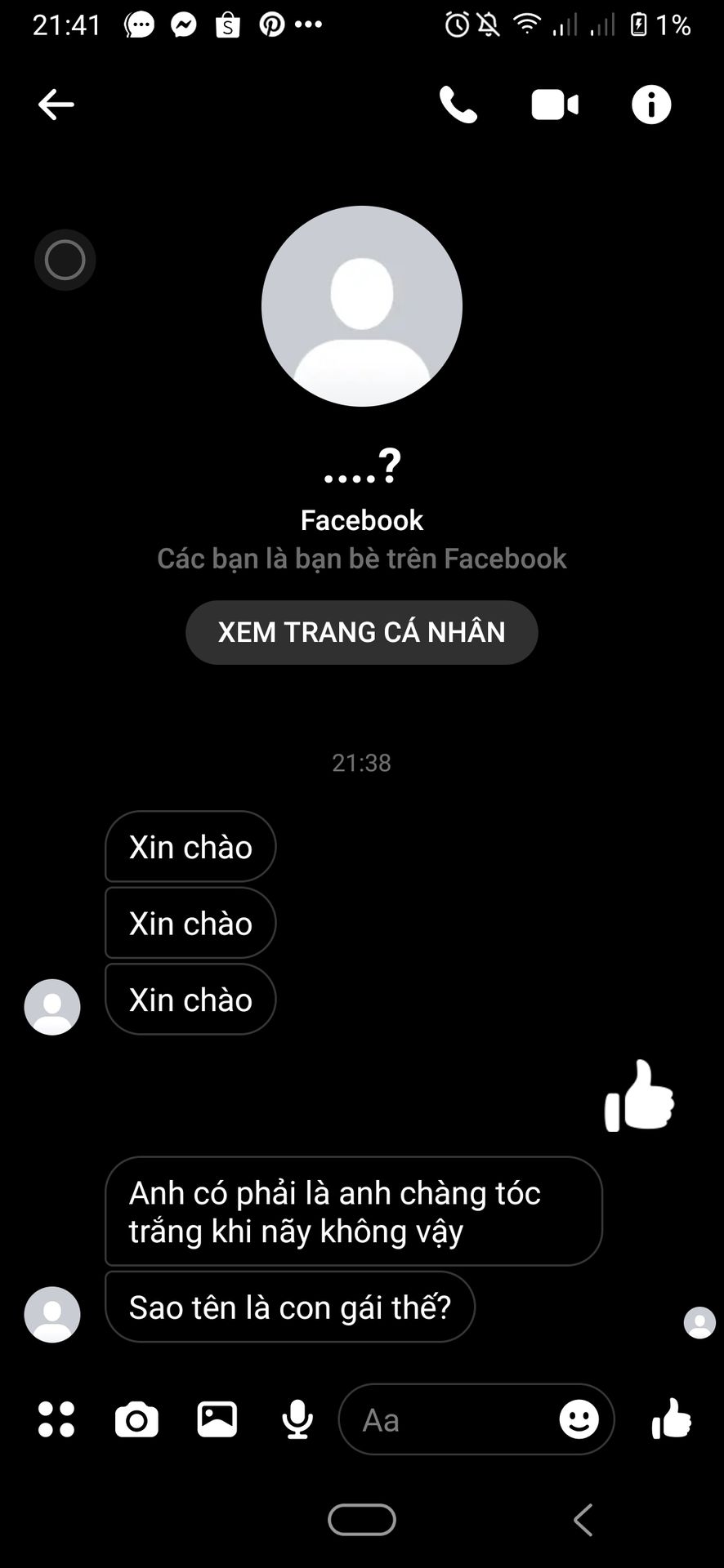The width and height of the screenshot is (724, 1568).
Task: Open the conversation info icon
Action: 651,105
